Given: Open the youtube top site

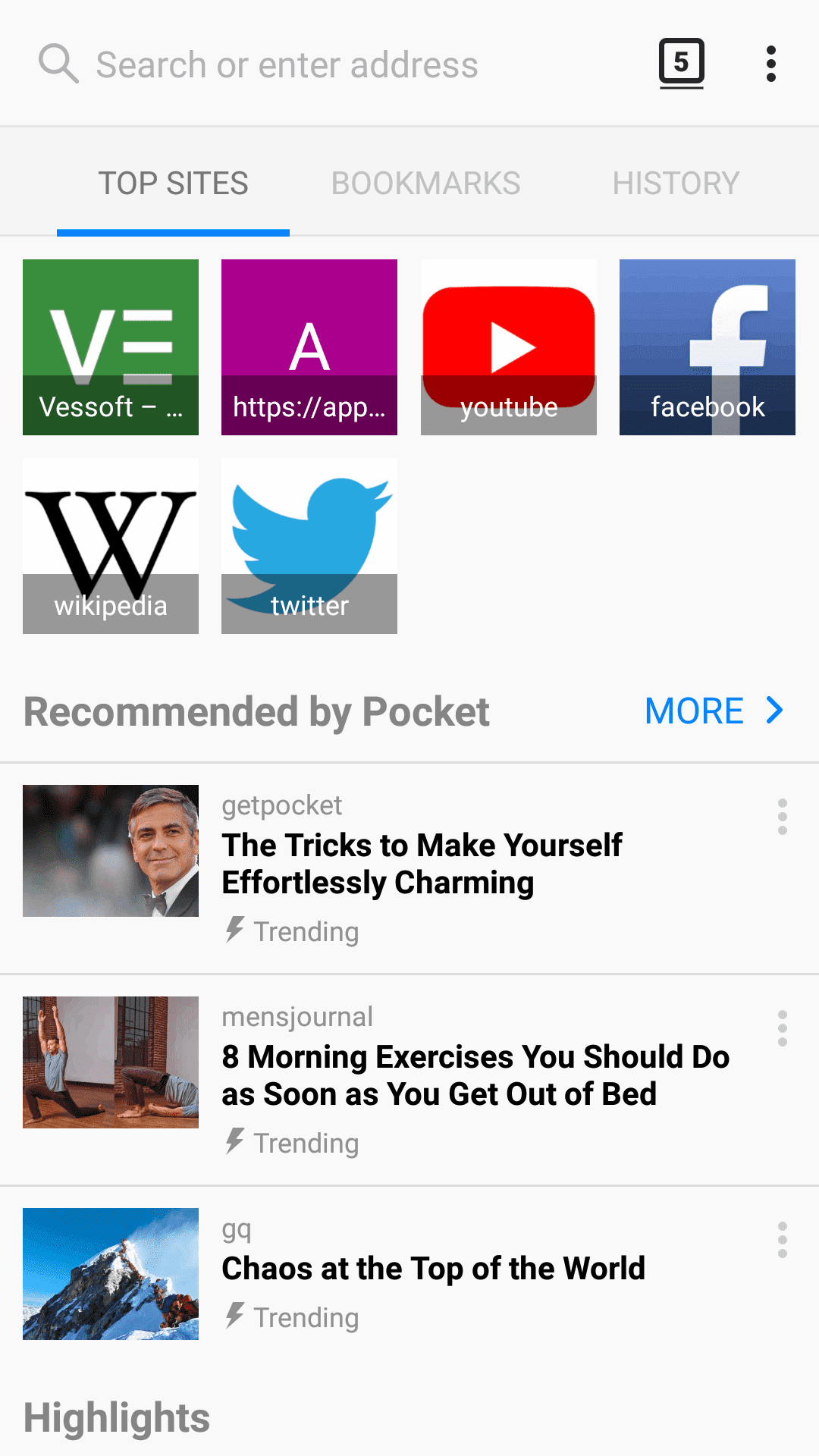Looking at the screenshot, I should (x=509, y=347).
